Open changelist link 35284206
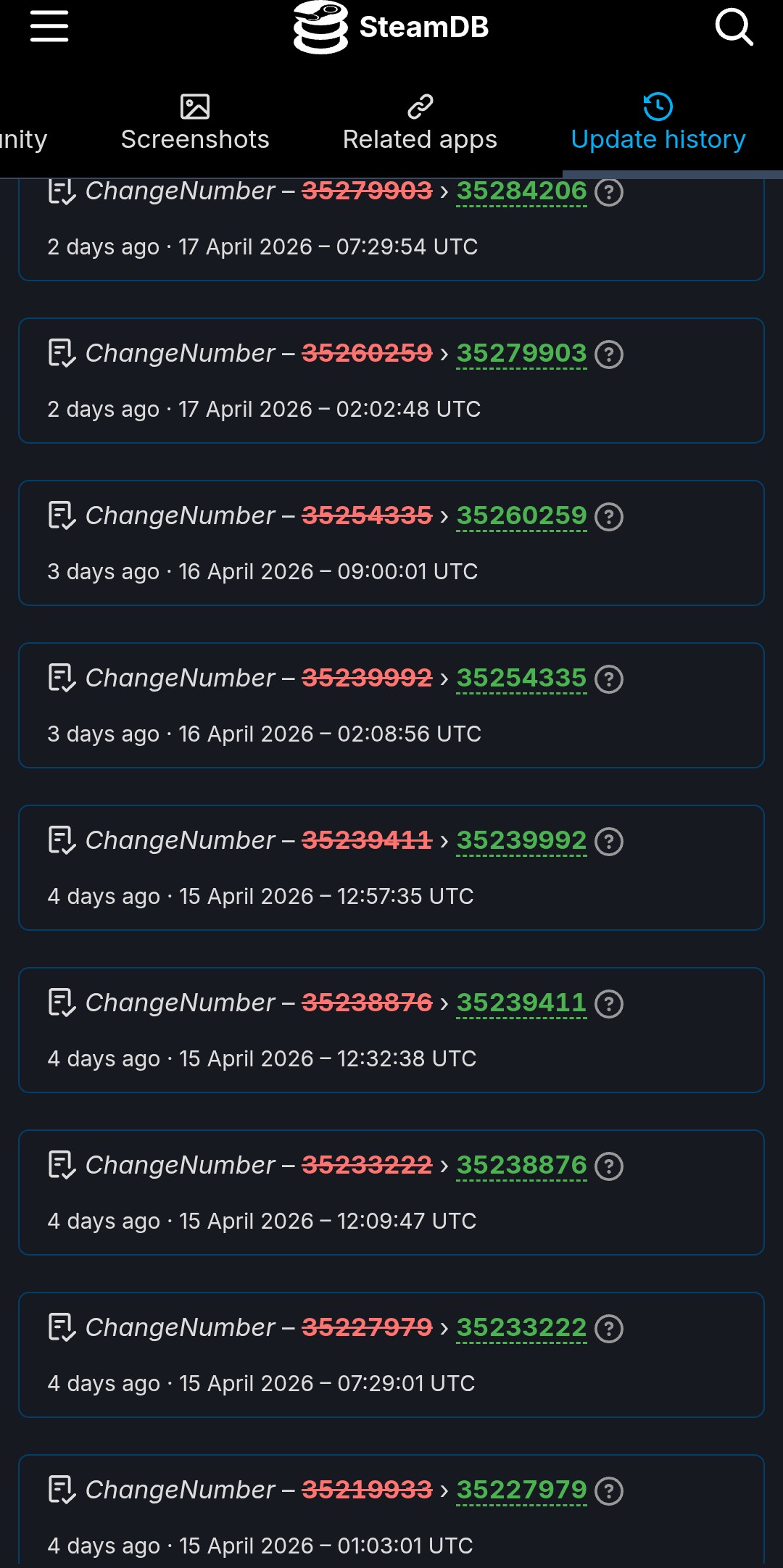The image size is (783, 1568). (521, 191)
